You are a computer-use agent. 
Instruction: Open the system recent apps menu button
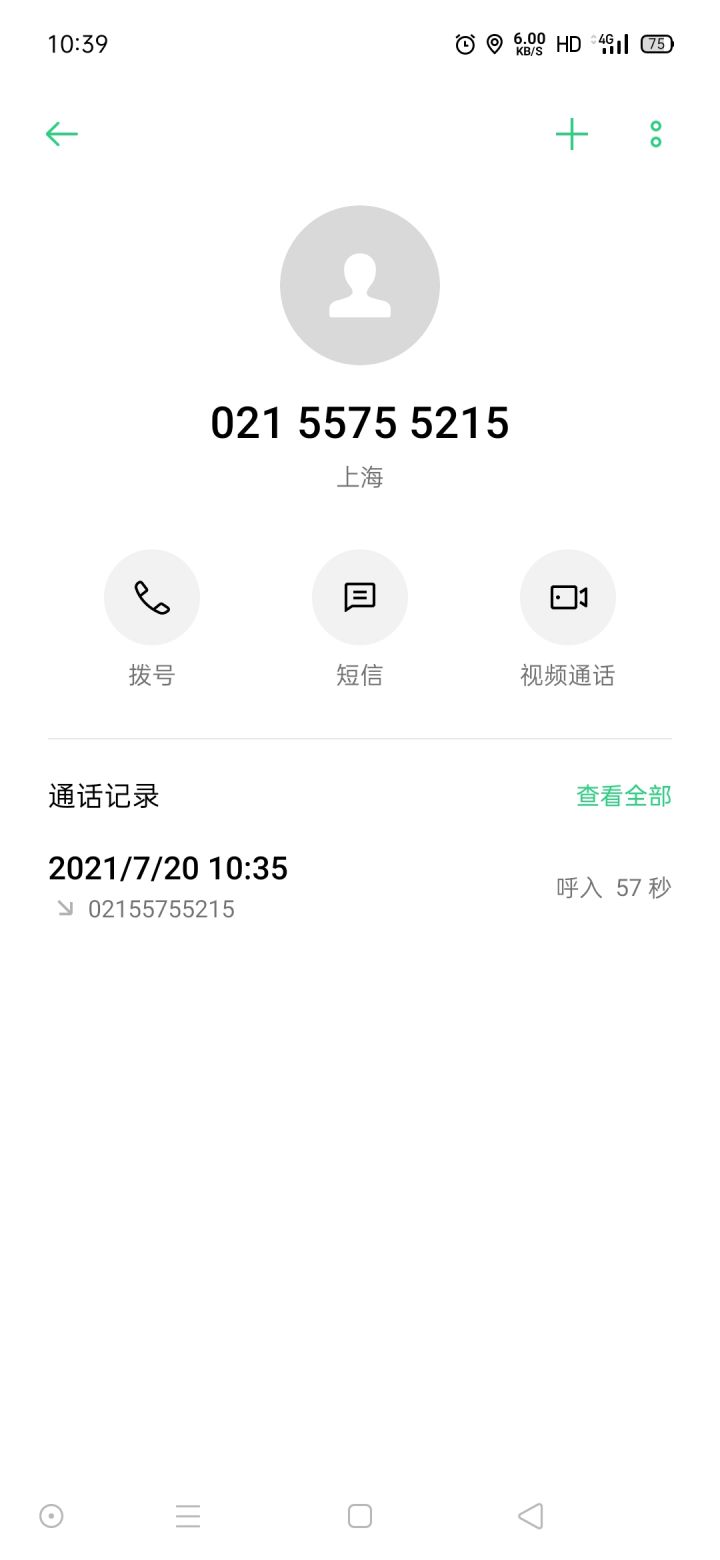pos(188,1516)
